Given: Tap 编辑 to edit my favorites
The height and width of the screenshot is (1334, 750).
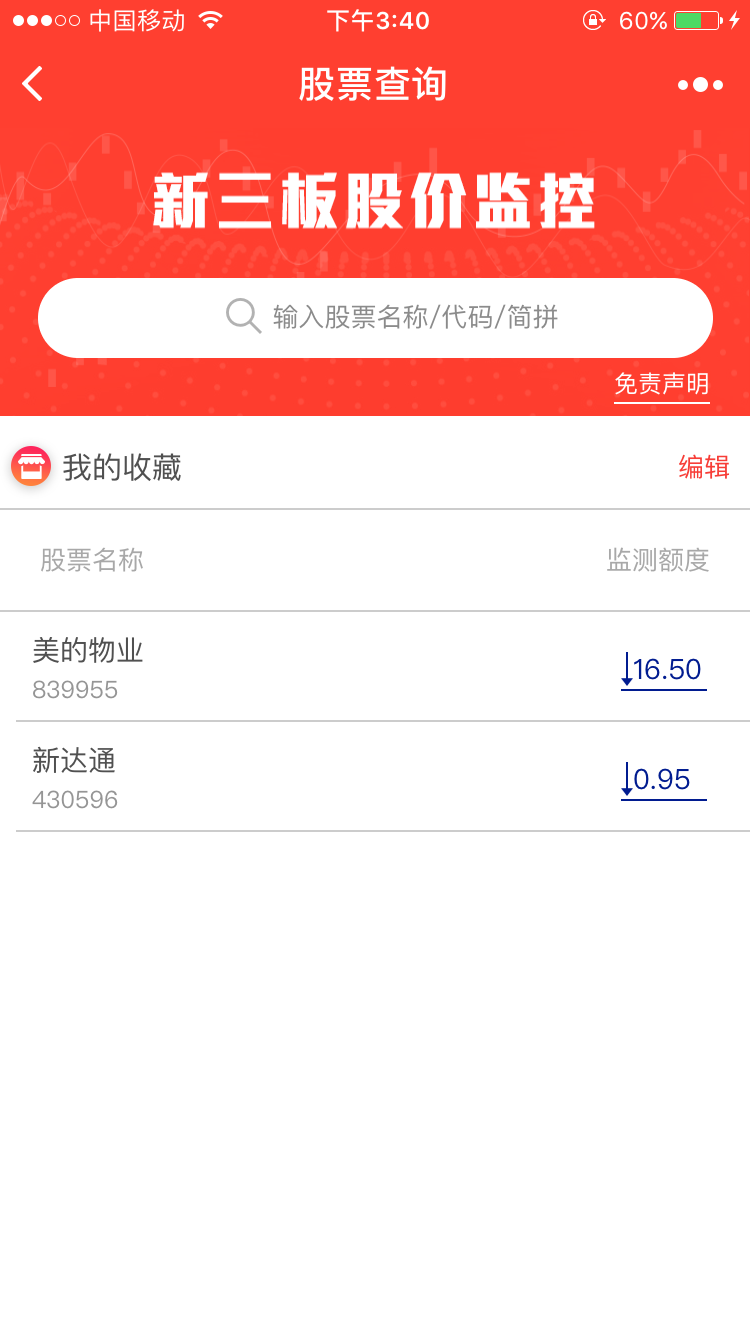Looking at the screenshot, I should tap(704, 467).
